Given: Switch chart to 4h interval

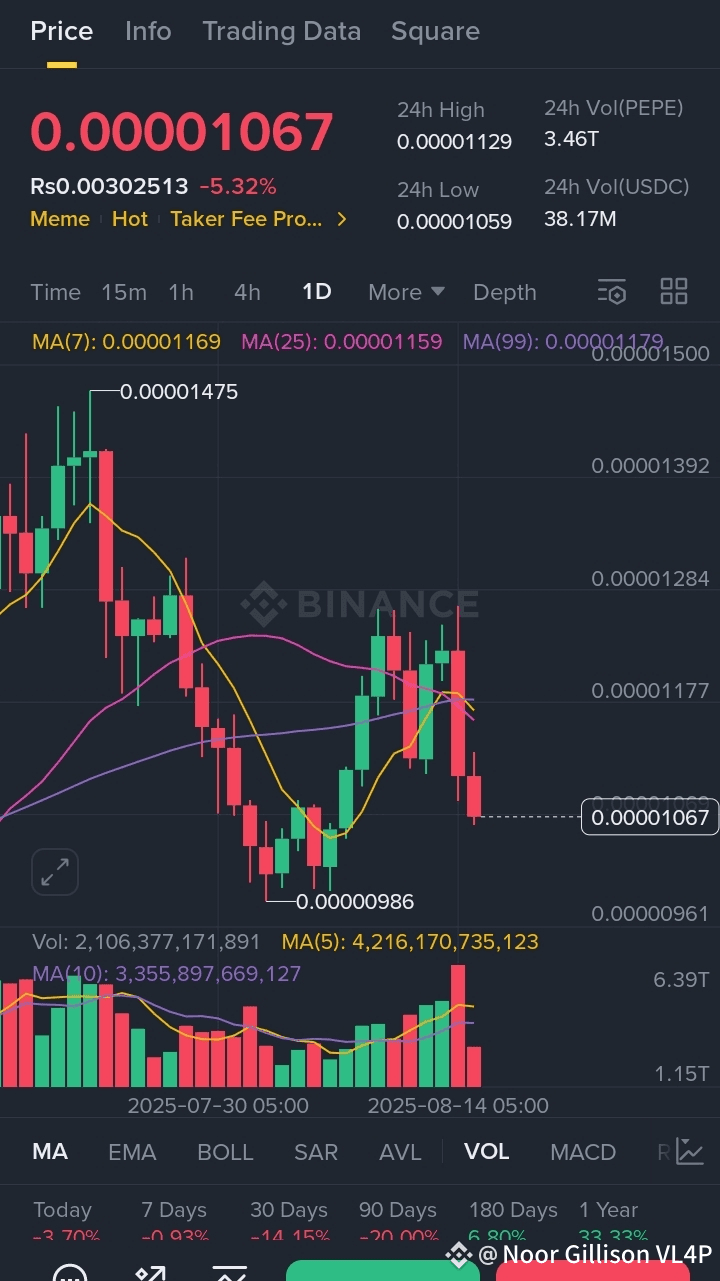Looking at the screenshot, I should pos(247,292).
